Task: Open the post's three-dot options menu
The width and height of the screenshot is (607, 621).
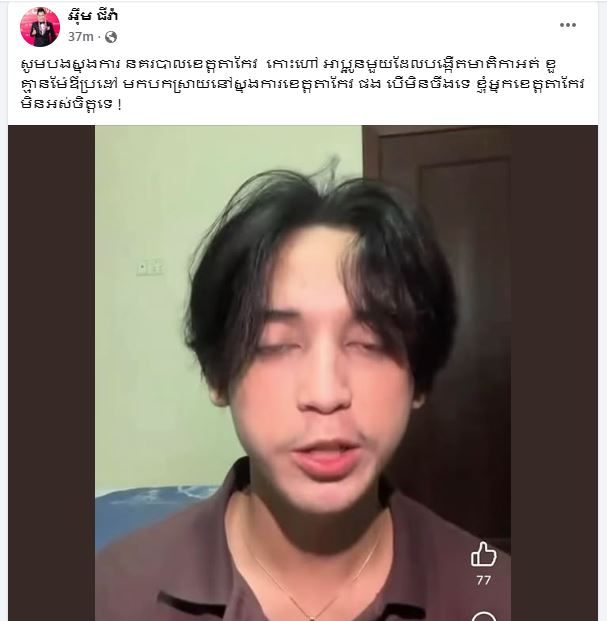Action: (x=568, y=27)
